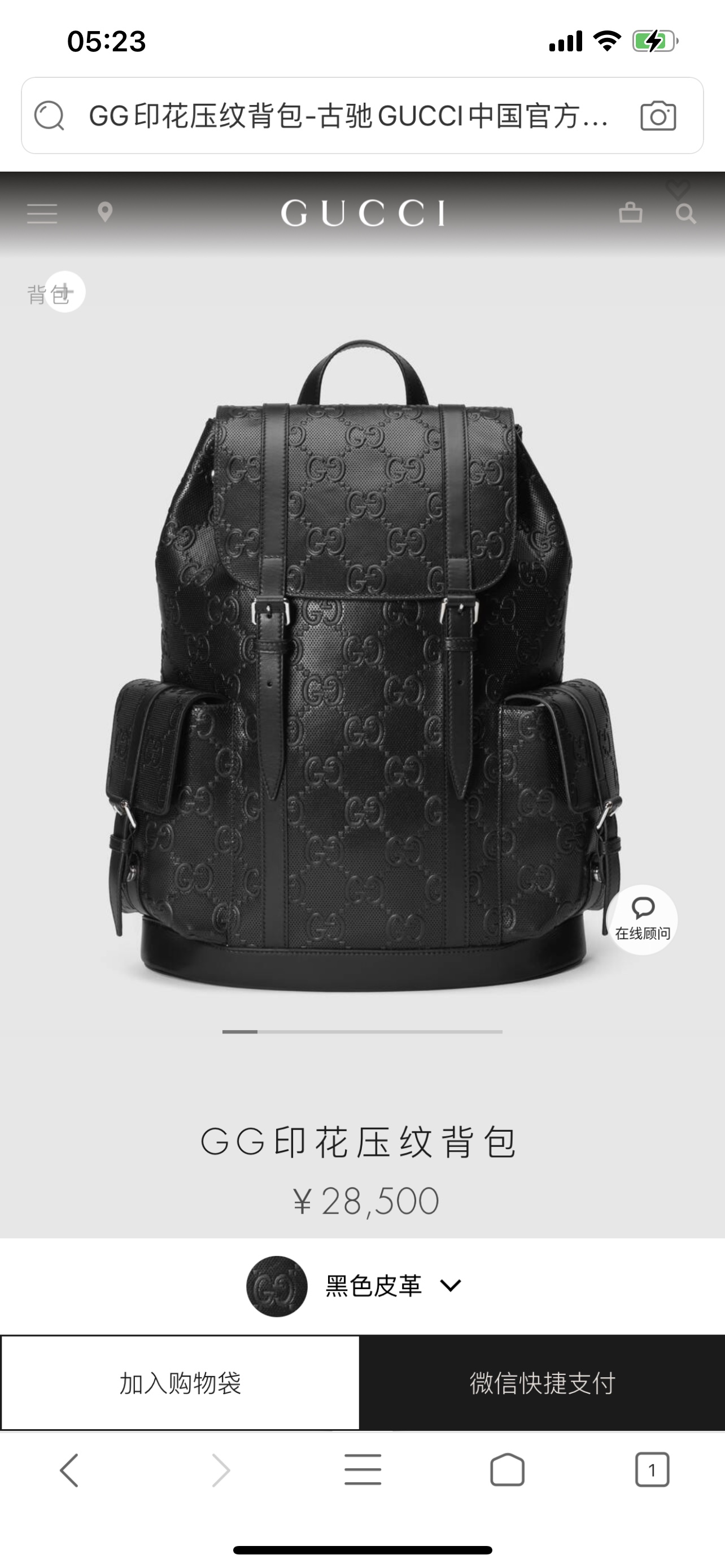Open camera image search in address bar
Image resolution: width=725 pixels, height=1568 pixels.
pos(658,116)
